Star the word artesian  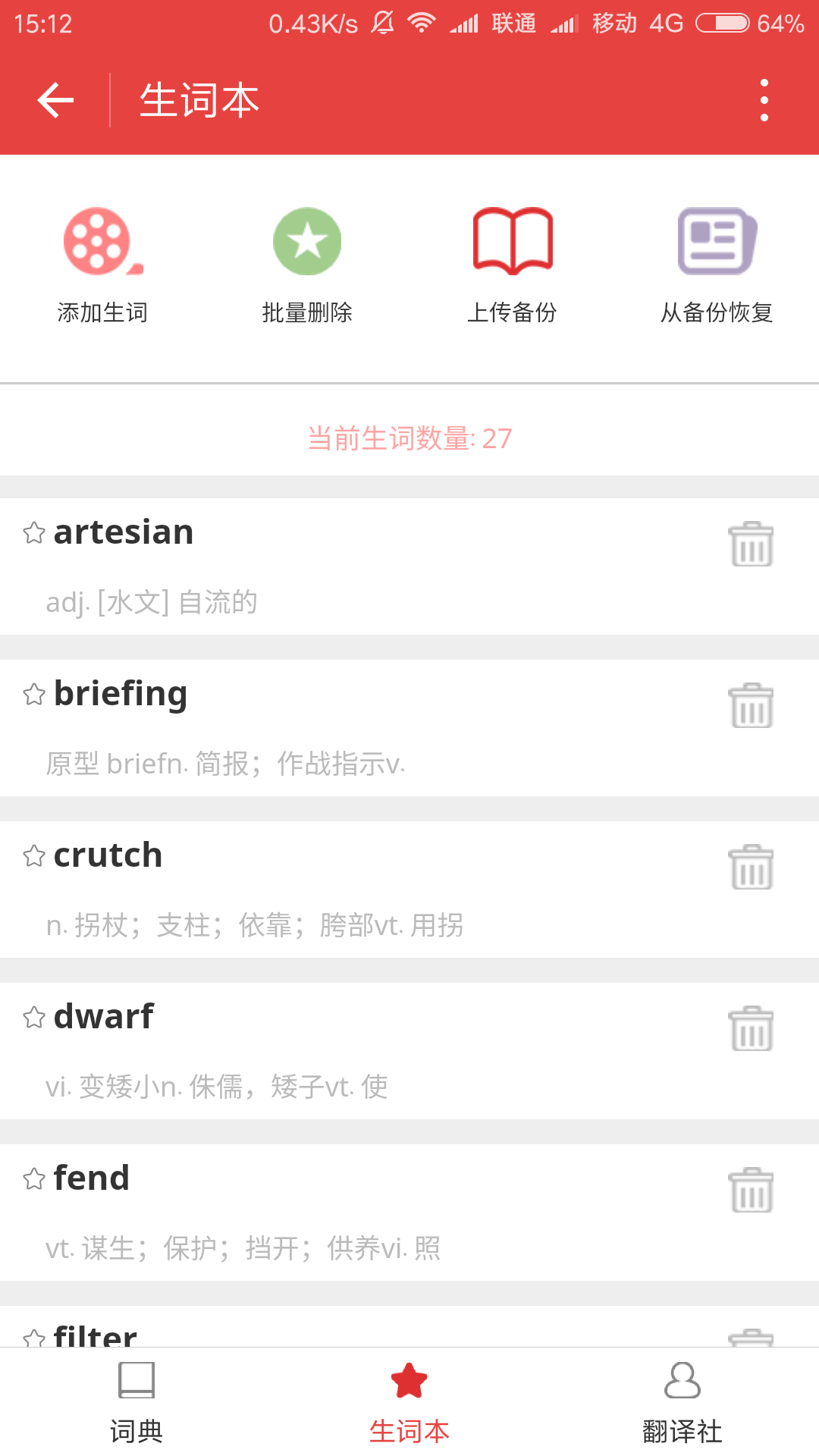pyautogui.click(x=34, y=533)
